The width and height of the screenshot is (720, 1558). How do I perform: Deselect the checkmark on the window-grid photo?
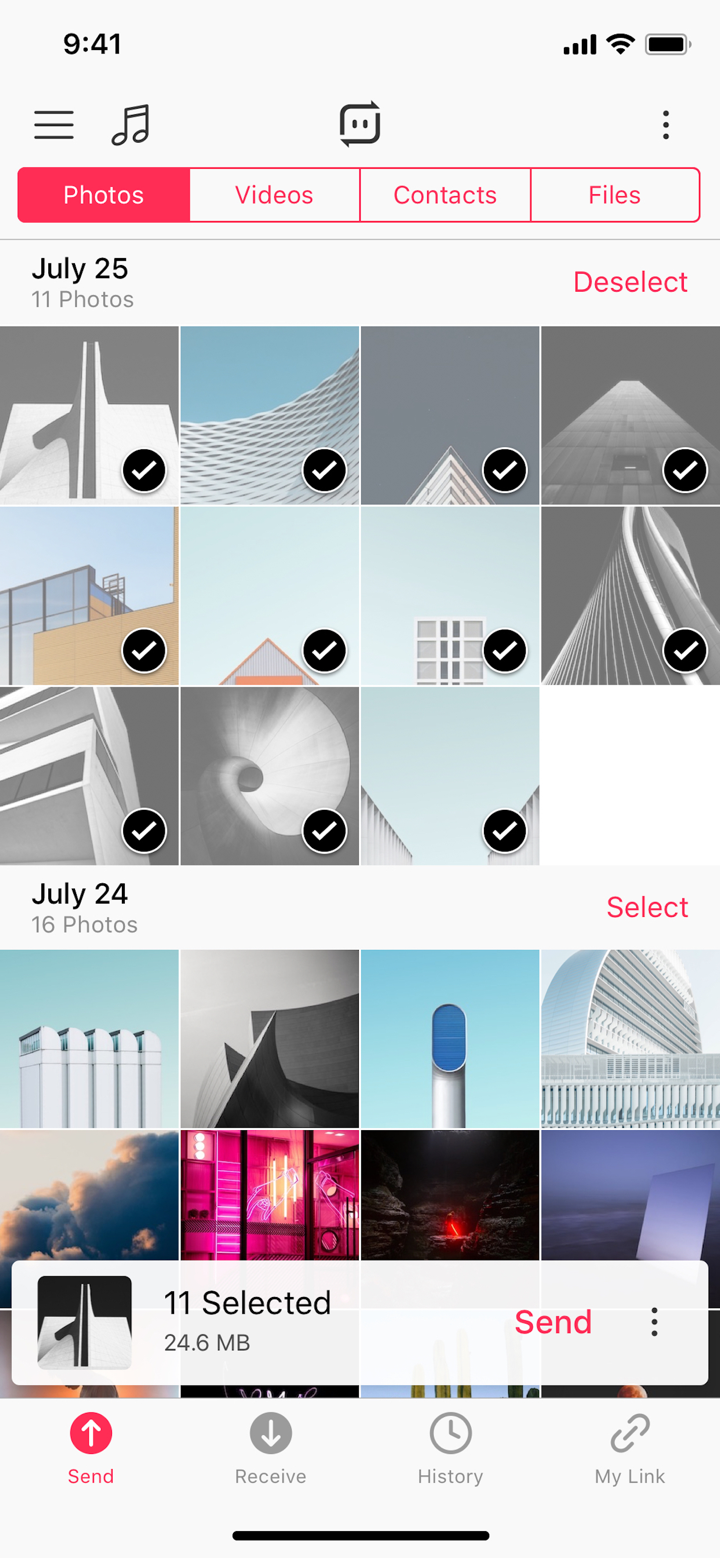coord(505,650)
